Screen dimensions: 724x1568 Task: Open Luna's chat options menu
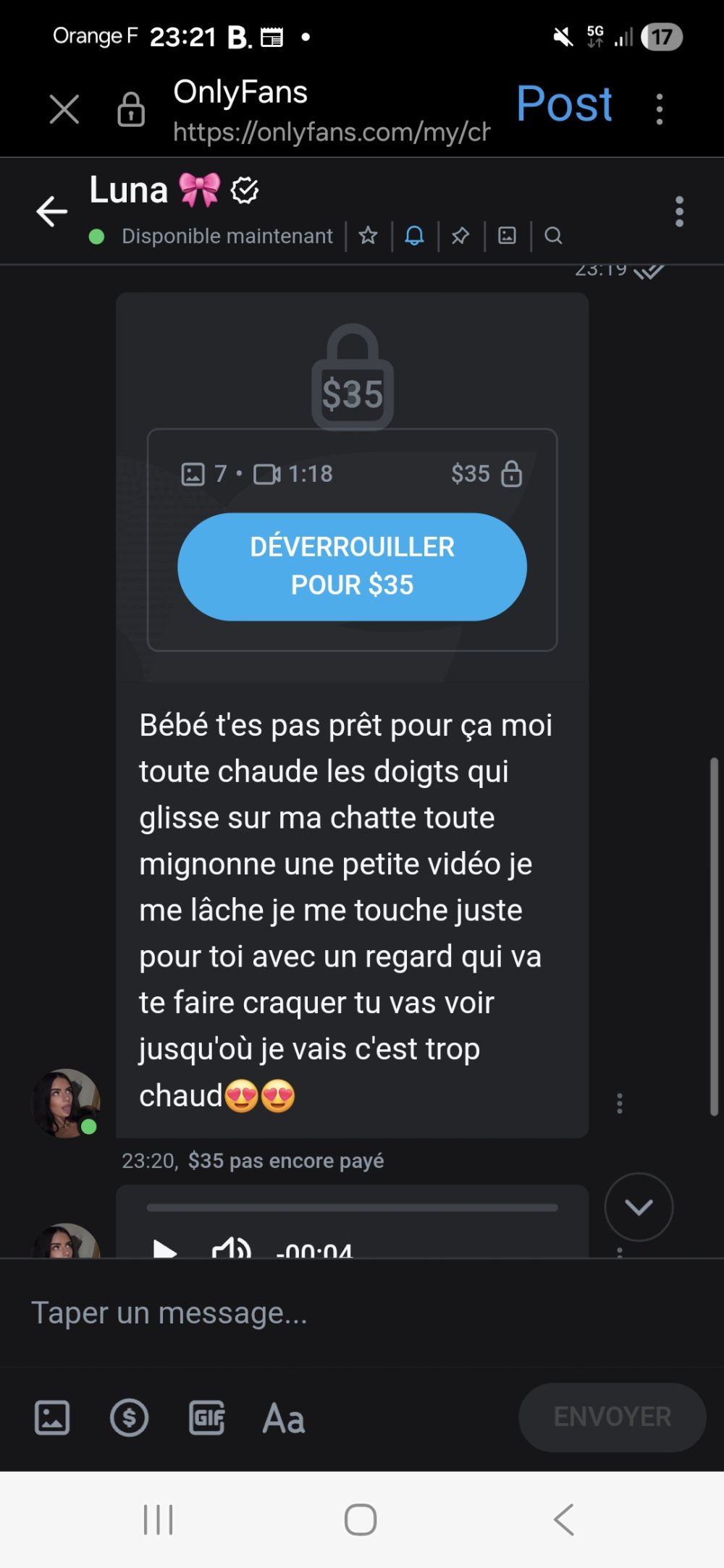678,211
